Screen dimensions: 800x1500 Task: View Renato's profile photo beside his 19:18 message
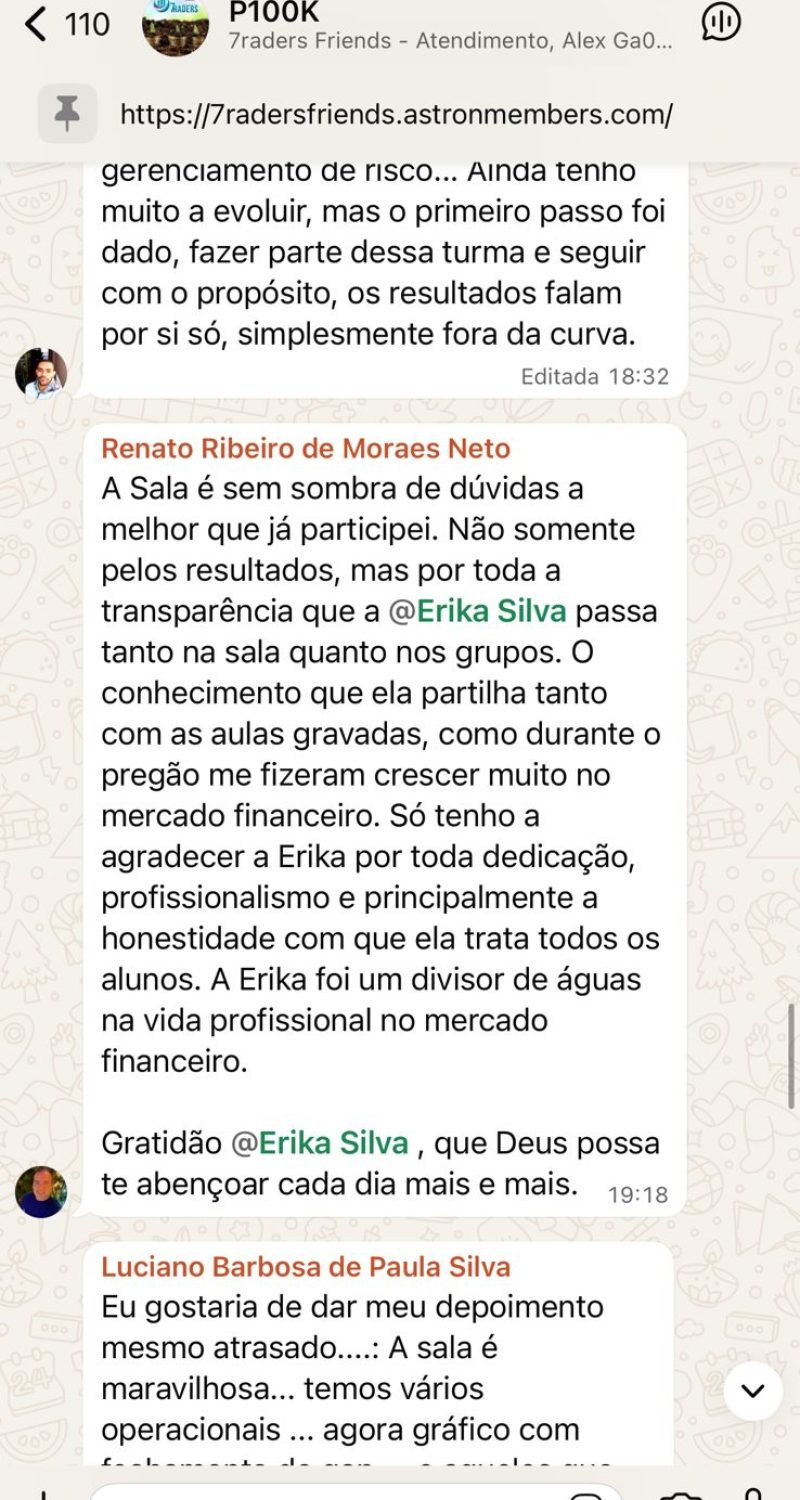point(41,1191)
